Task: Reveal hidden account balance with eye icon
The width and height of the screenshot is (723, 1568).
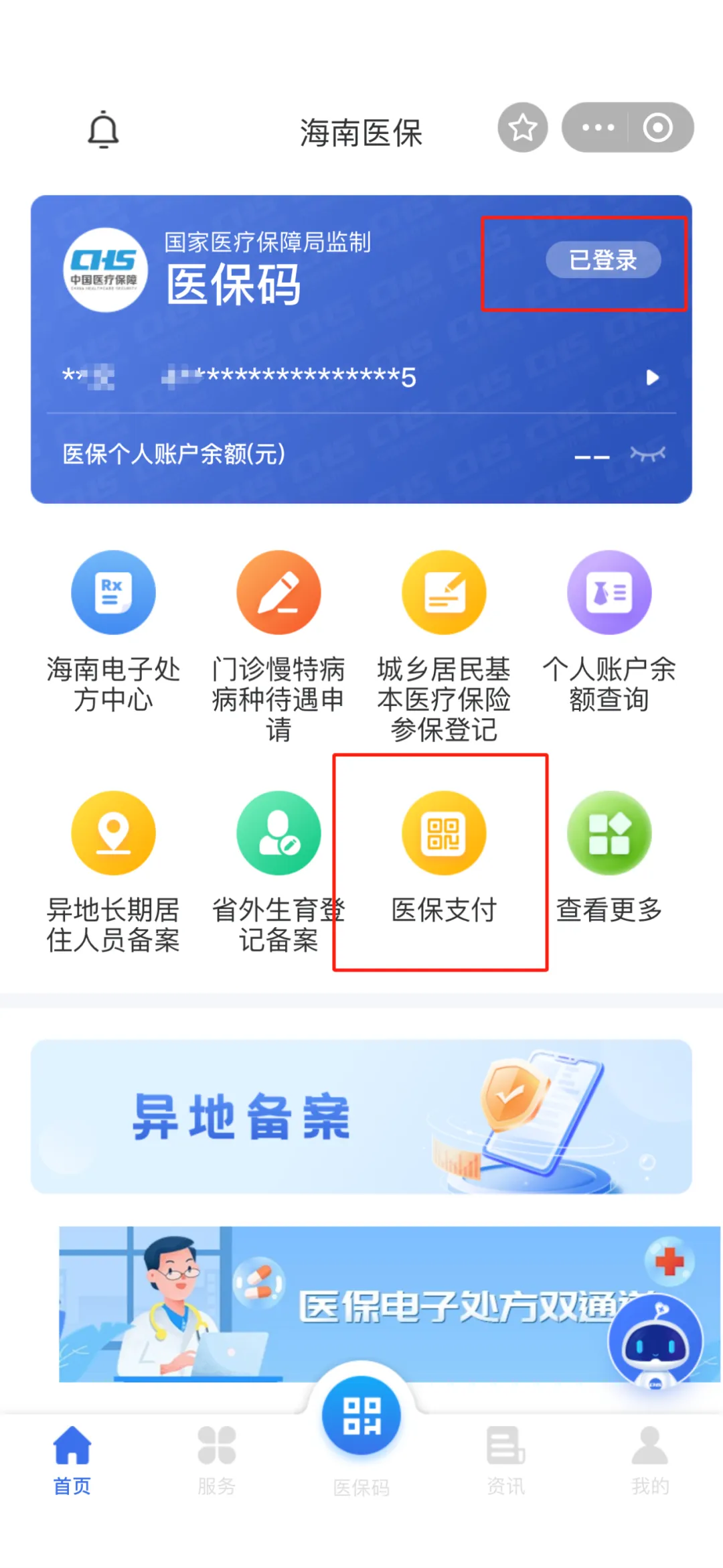Action: (x=647, y=454)
